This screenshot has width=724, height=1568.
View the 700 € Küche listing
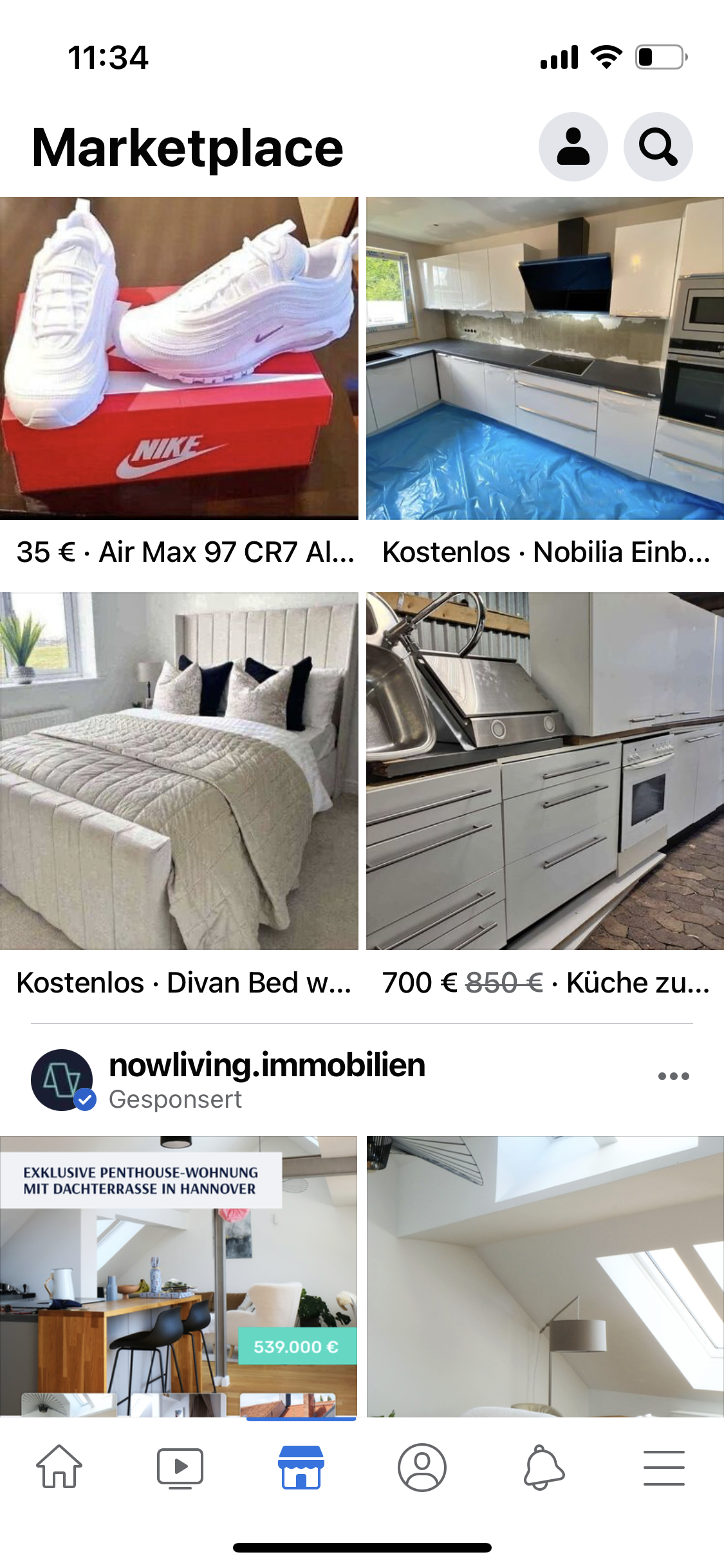pyautogui.click(x=545, y=770)
